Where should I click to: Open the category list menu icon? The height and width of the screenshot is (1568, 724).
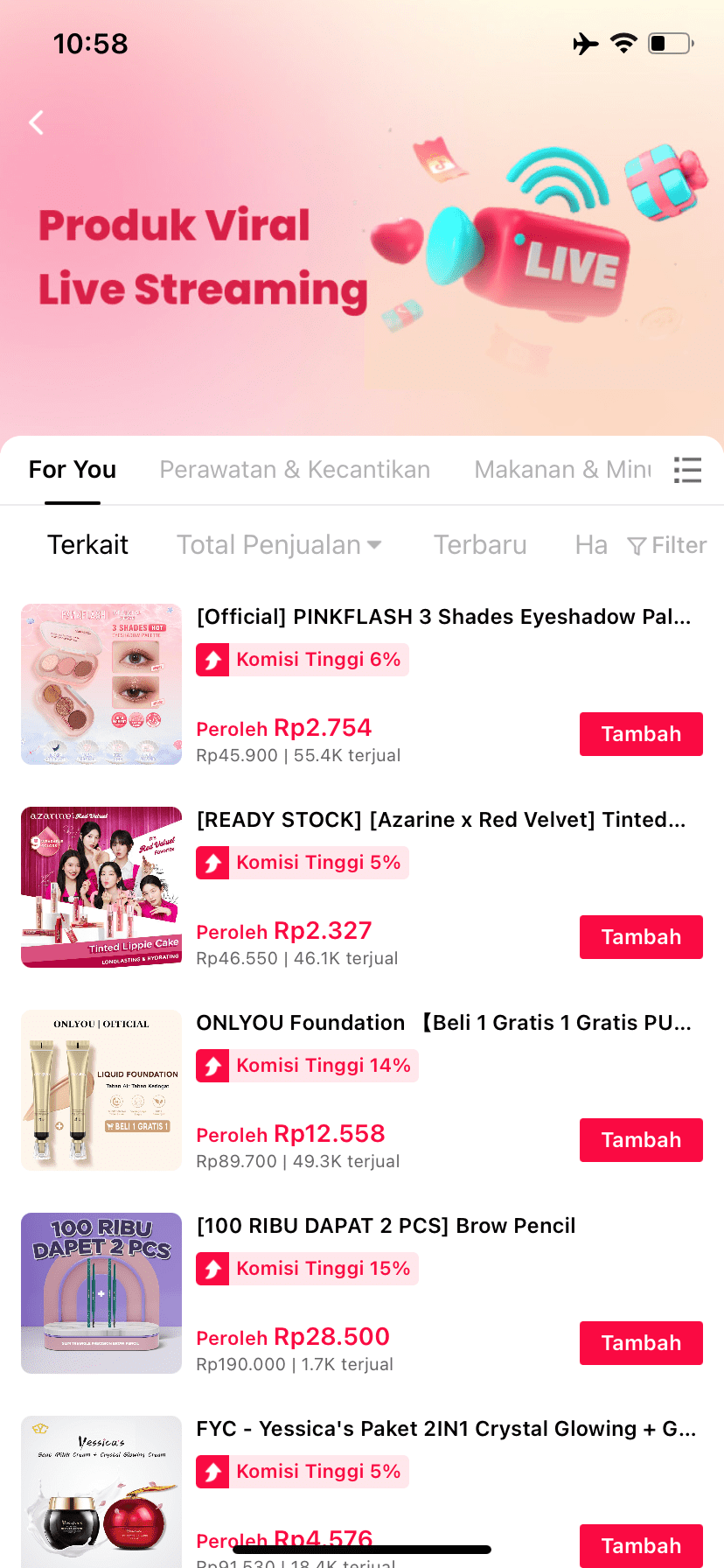(688, 470)
